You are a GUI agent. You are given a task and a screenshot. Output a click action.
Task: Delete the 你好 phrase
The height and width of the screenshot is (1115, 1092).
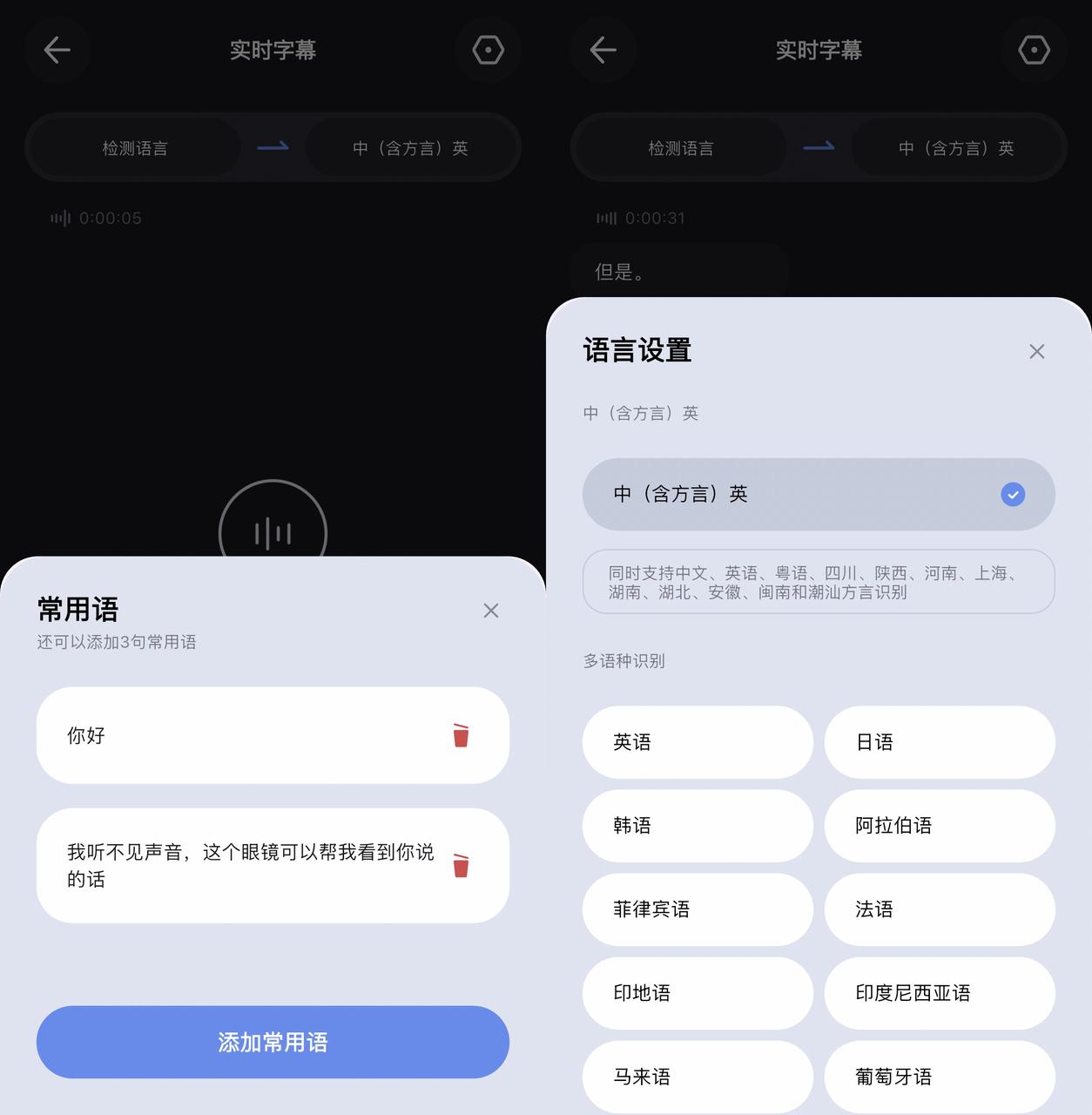click(x=461, y=736)
